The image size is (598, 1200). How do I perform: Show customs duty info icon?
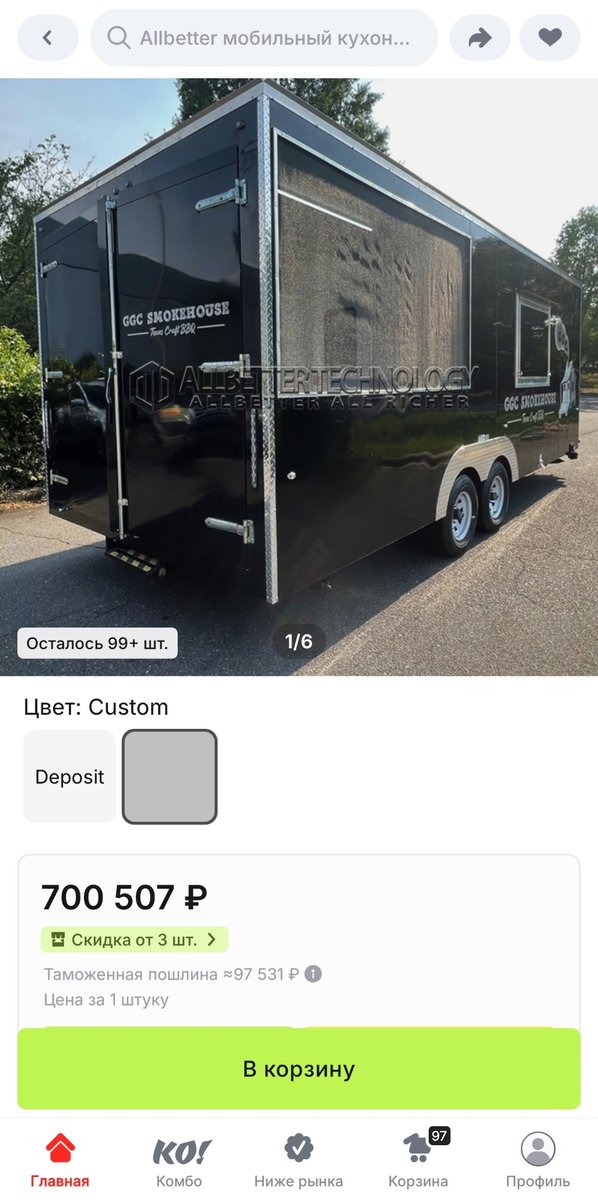click(x=313, y=974)
